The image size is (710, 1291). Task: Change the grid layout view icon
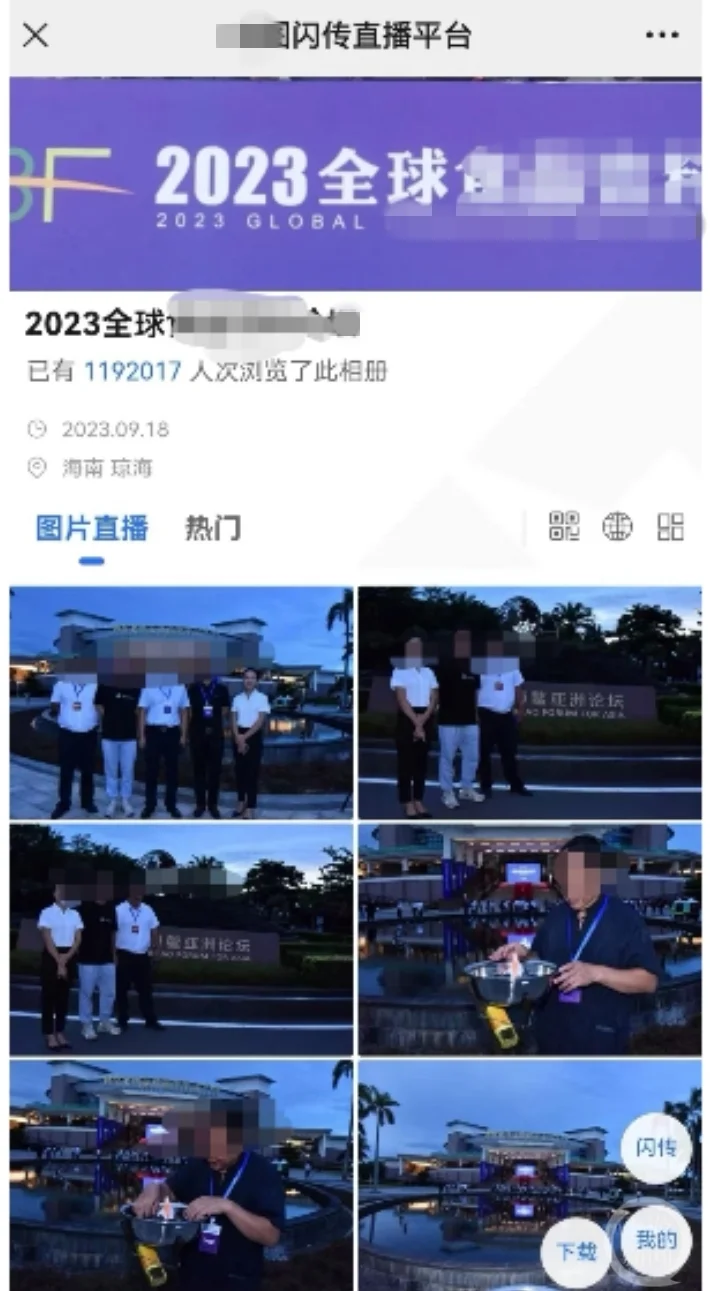click(x=670, y=526)
